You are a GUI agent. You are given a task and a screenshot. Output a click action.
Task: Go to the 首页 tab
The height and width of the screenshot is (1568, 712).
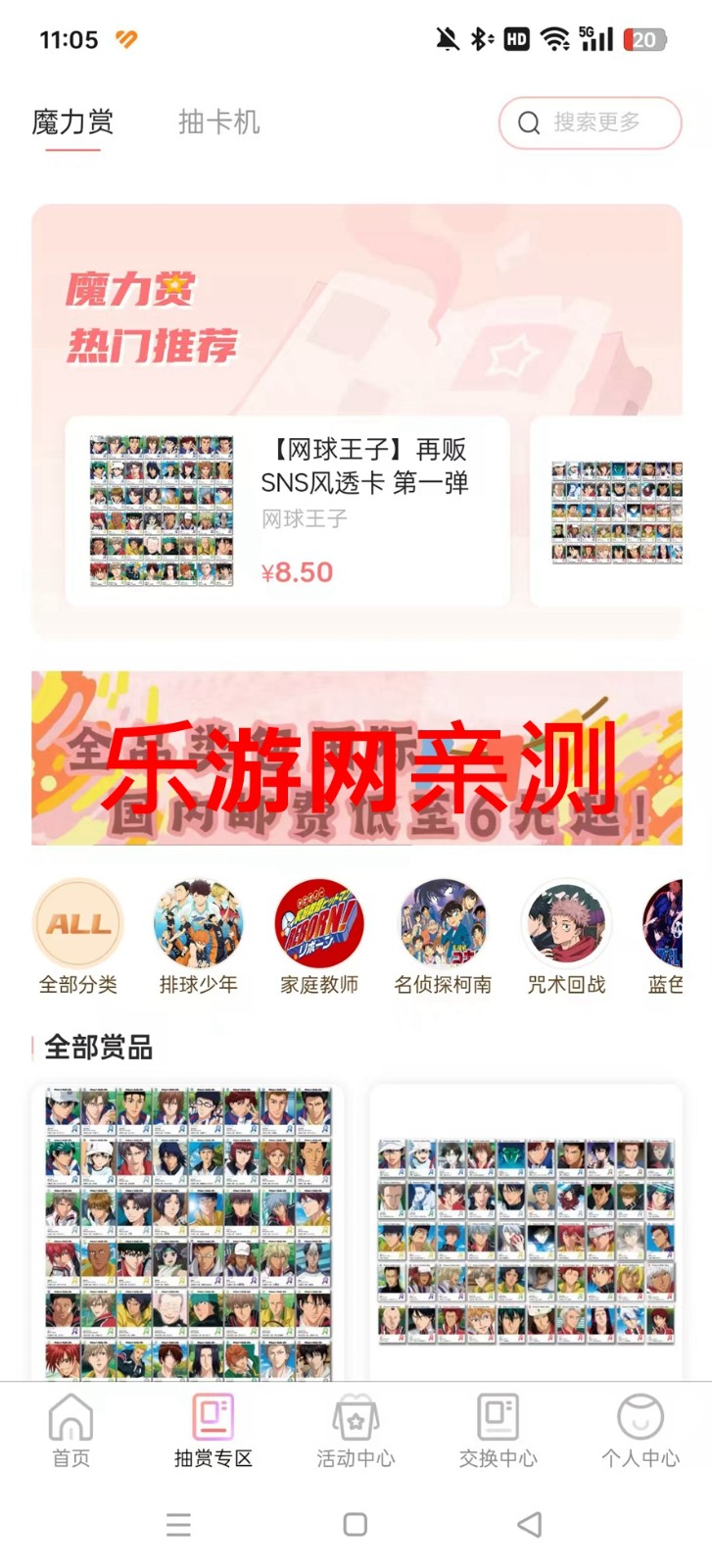point(71,1431)
